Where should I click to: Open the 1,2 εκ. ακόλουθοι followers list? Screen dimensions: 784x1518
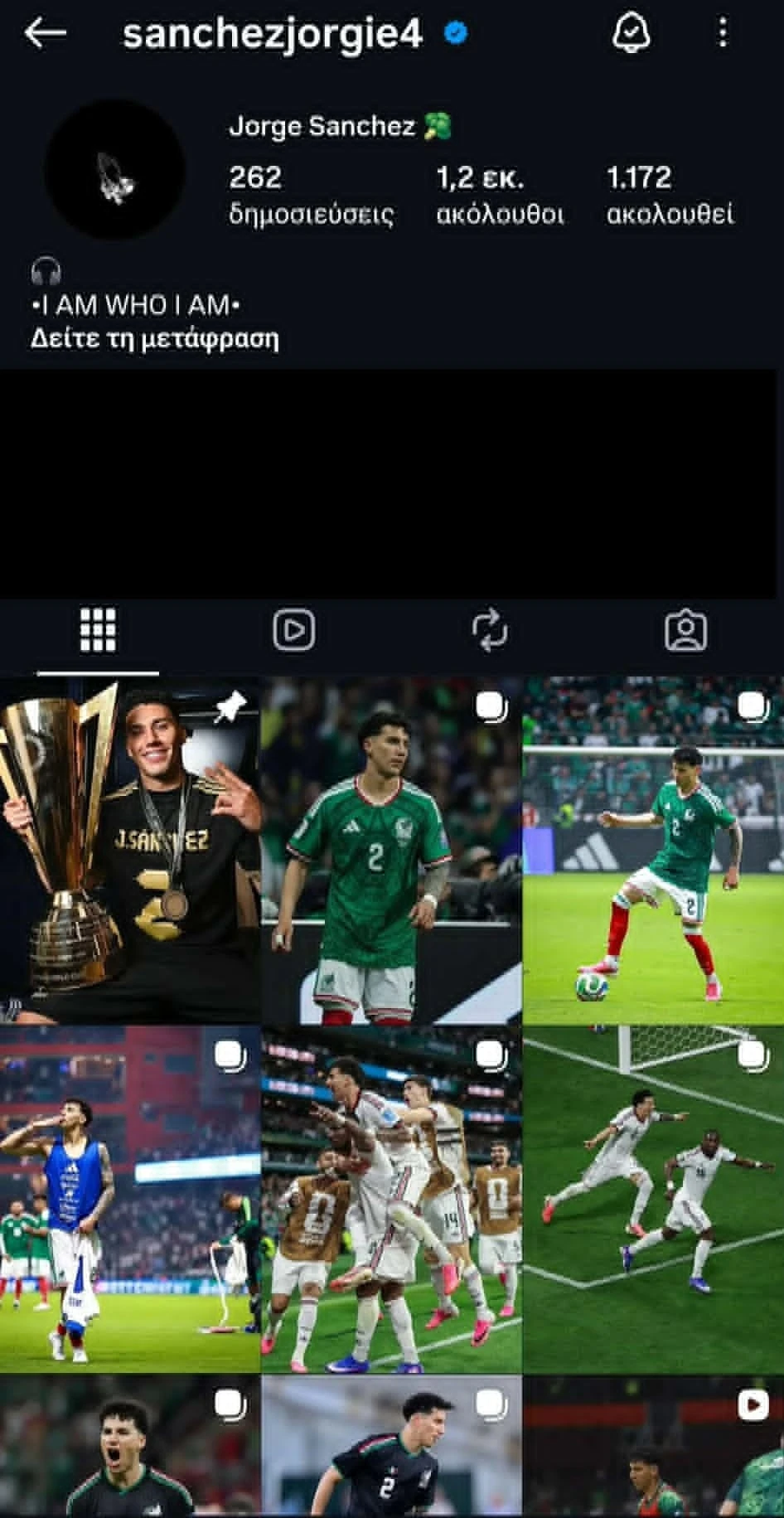(500, 195)
